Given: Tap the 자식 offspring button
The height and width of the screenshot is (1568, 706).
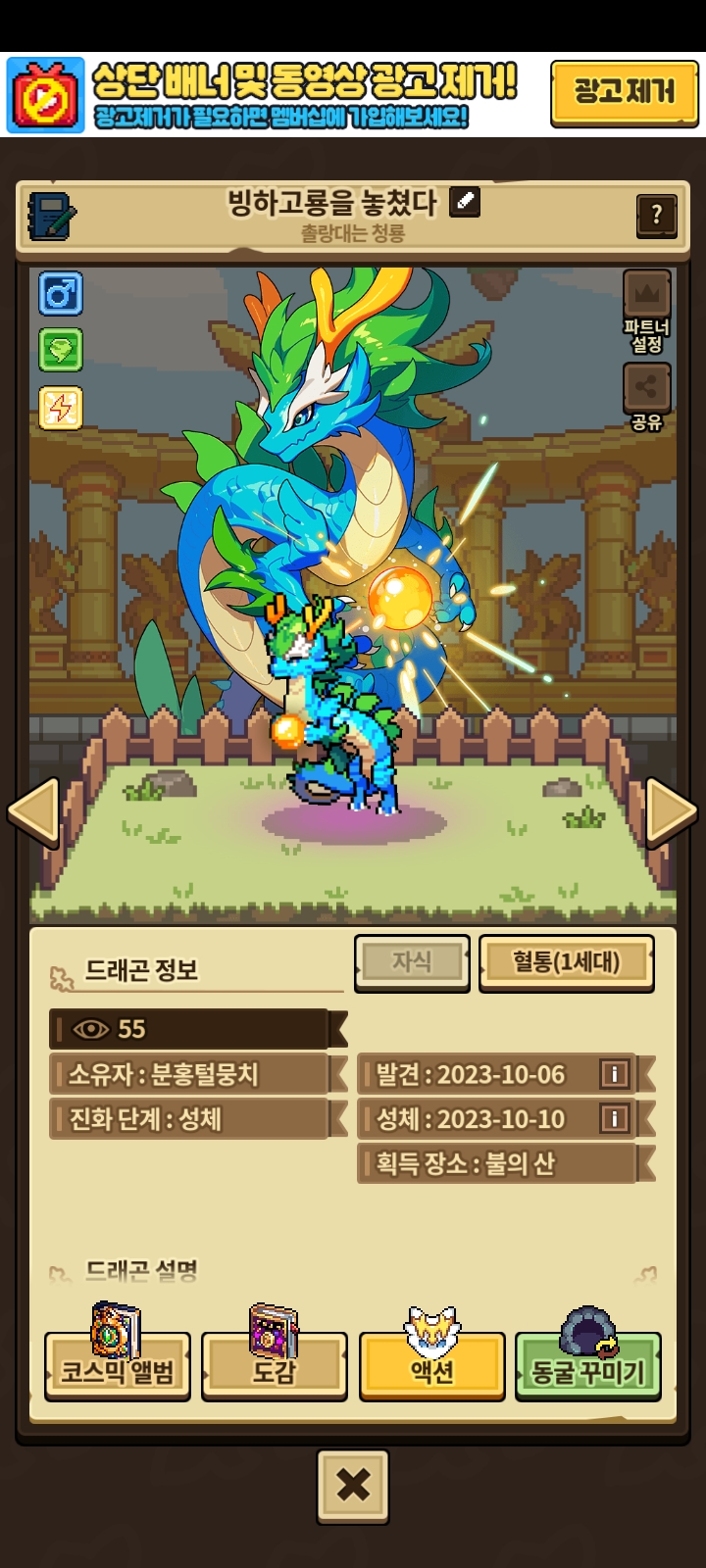Looking at the screenshot, I should pyautogui.click(x=412, y=962).
